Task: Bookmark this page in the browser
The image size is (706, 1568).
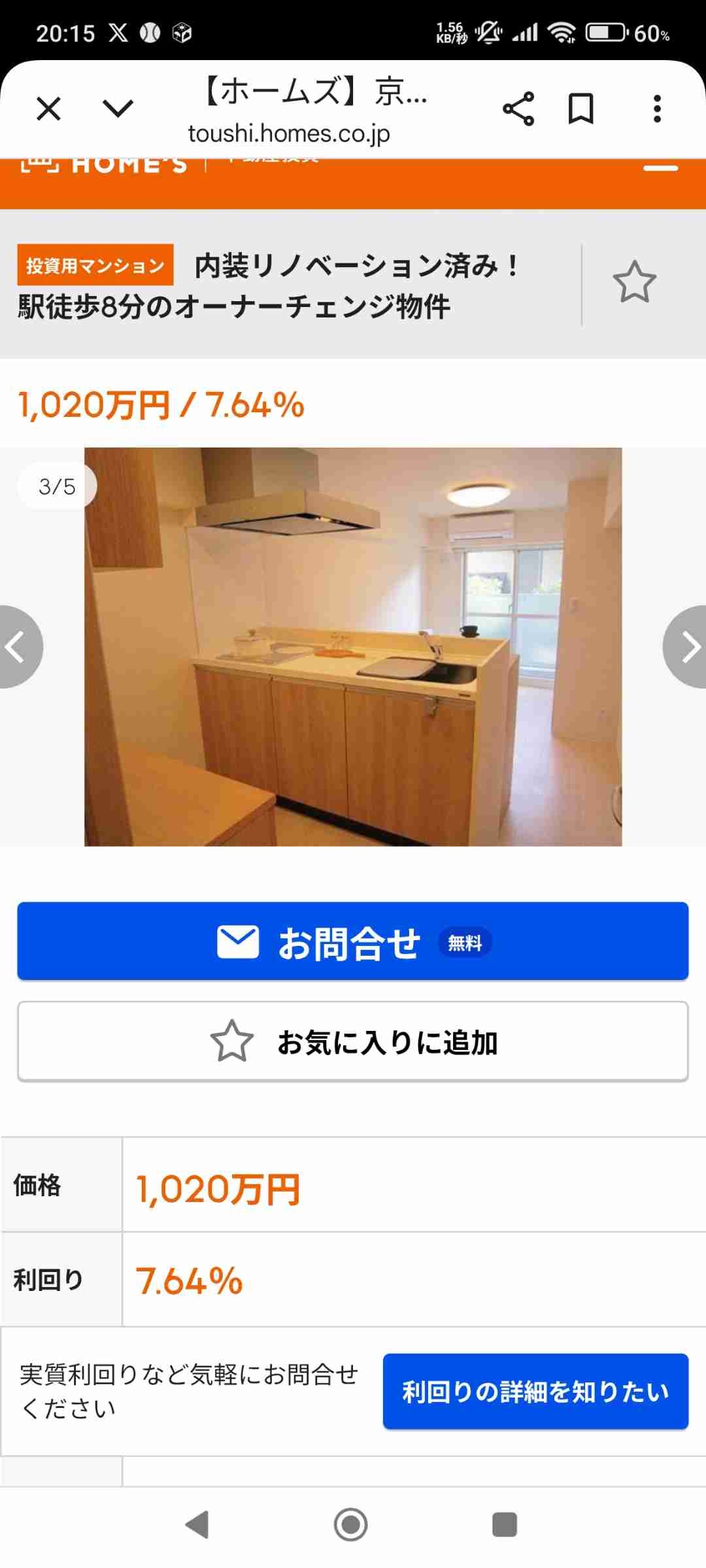Action: [580, 108]
